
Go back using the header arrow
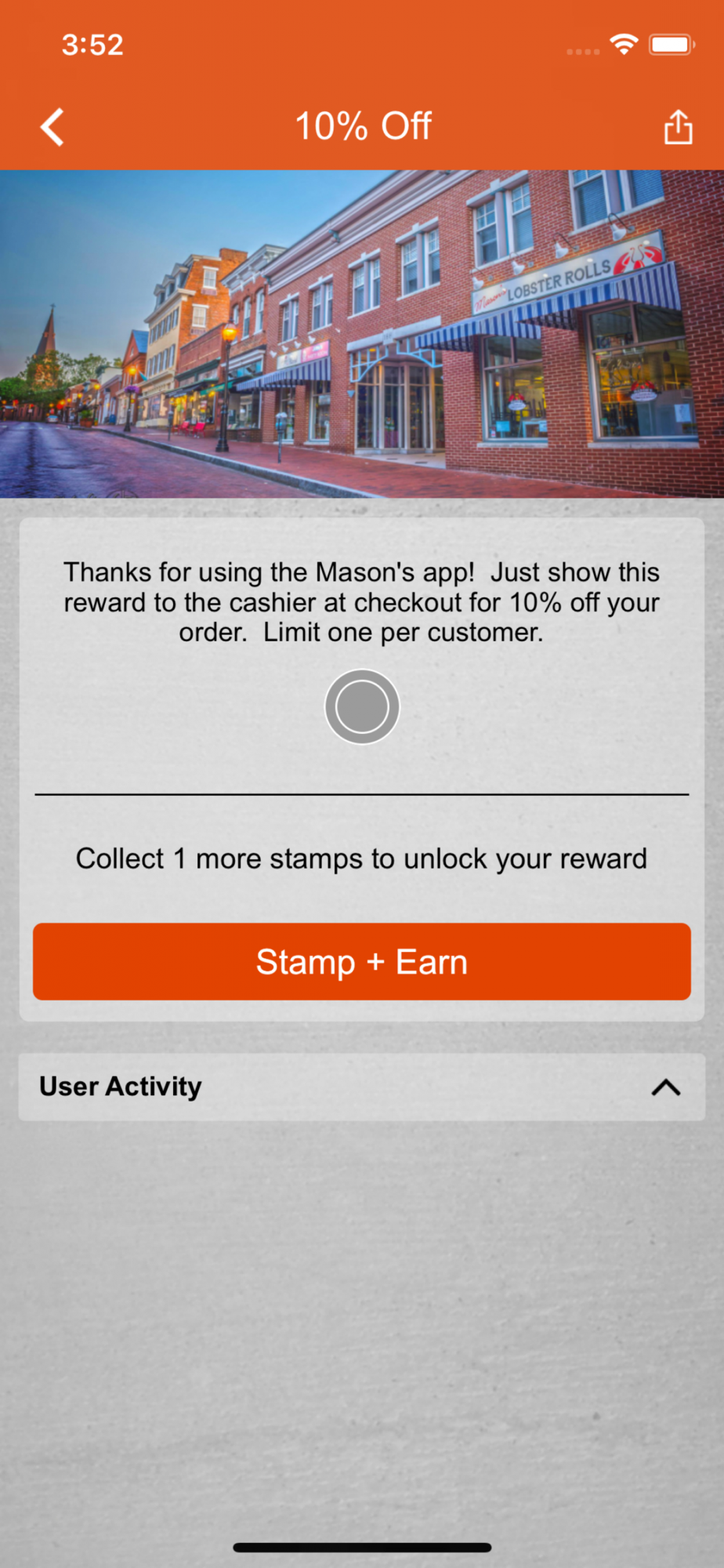point(52,127)
